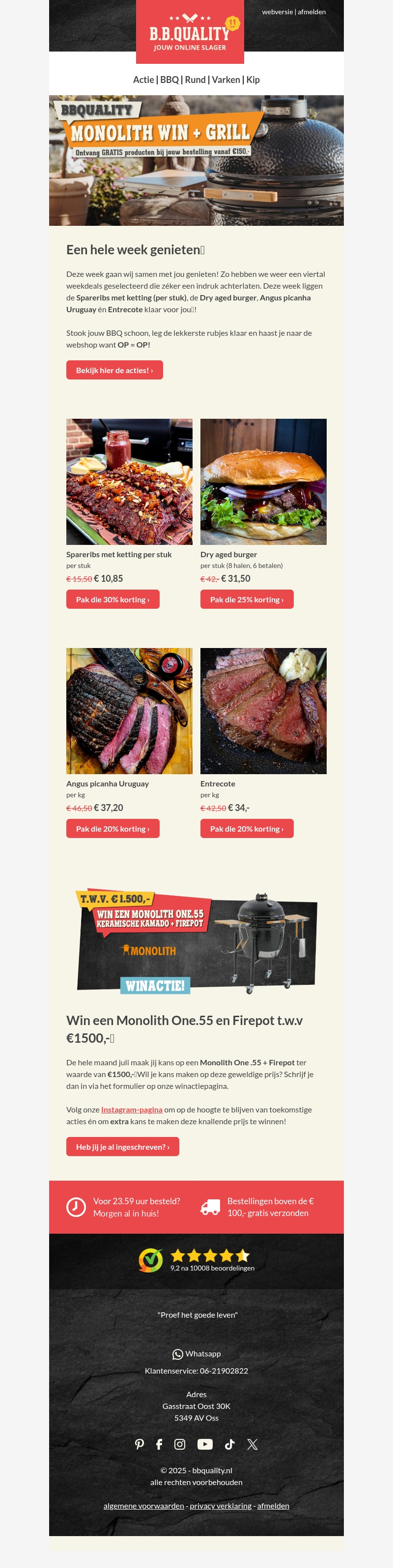Tap 'Pak die 30% korting' button

click(x=112, y=599)
